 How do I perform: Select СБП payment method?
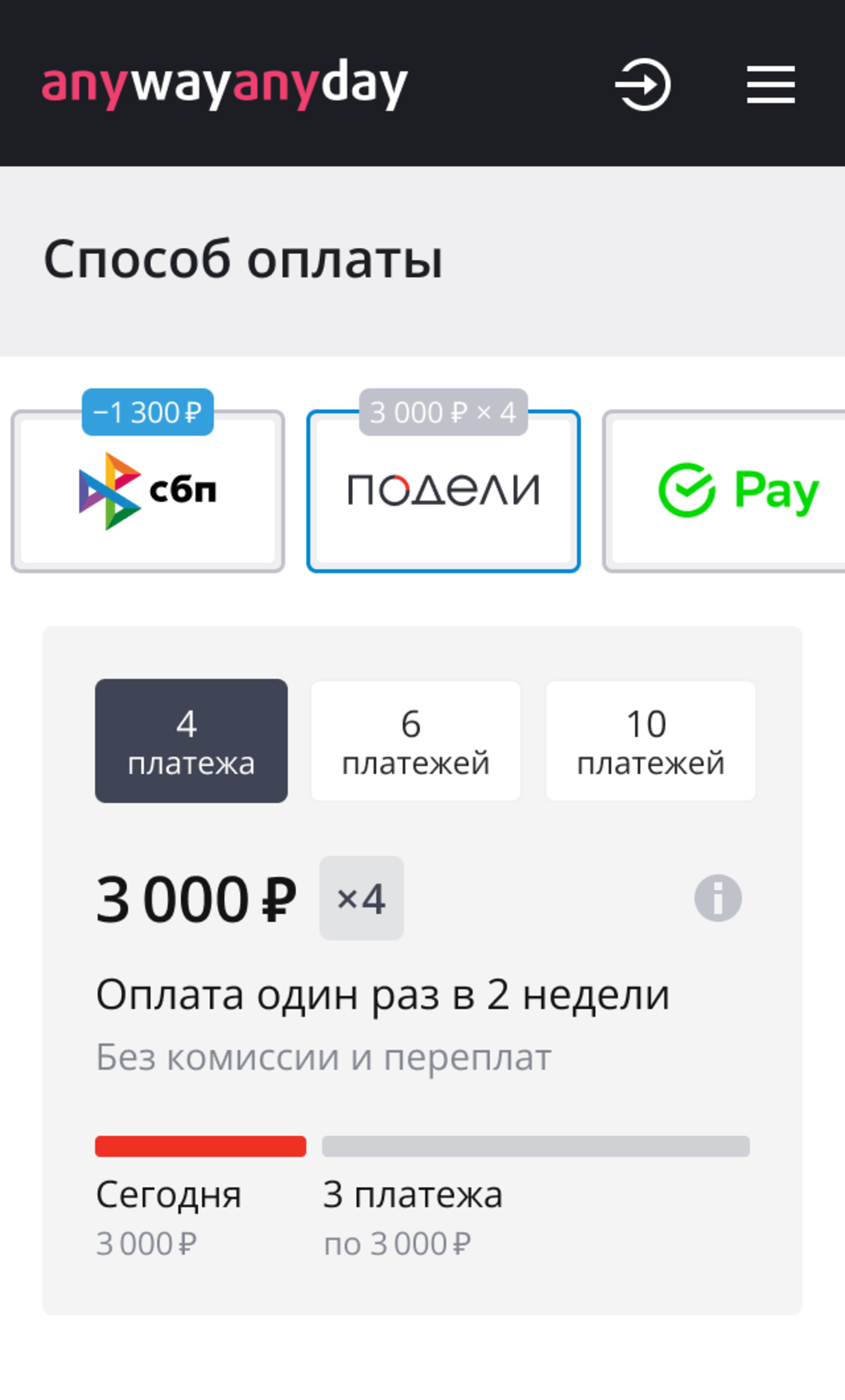click(147, 491)
